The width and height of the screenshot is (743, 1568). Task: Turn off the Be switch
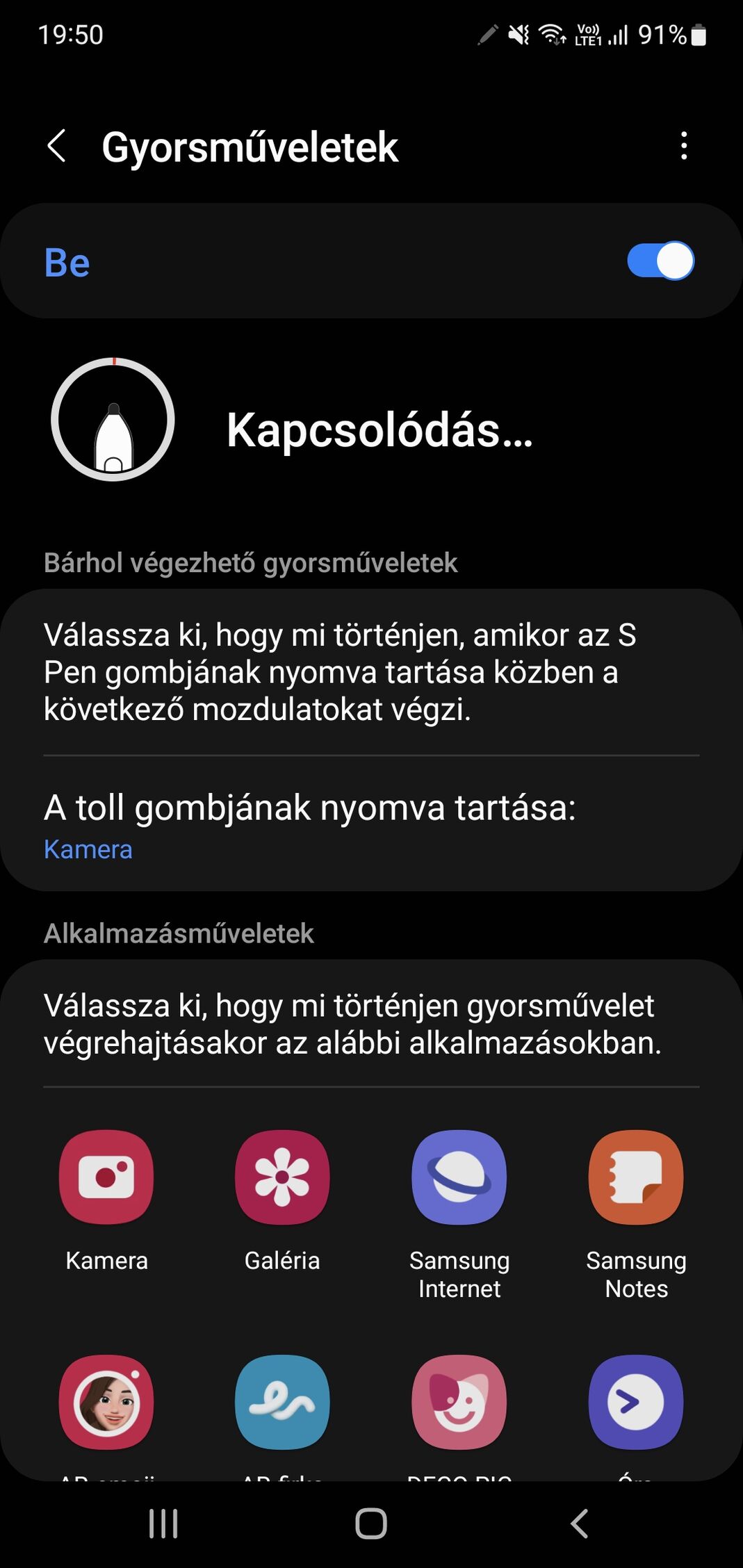660,261
